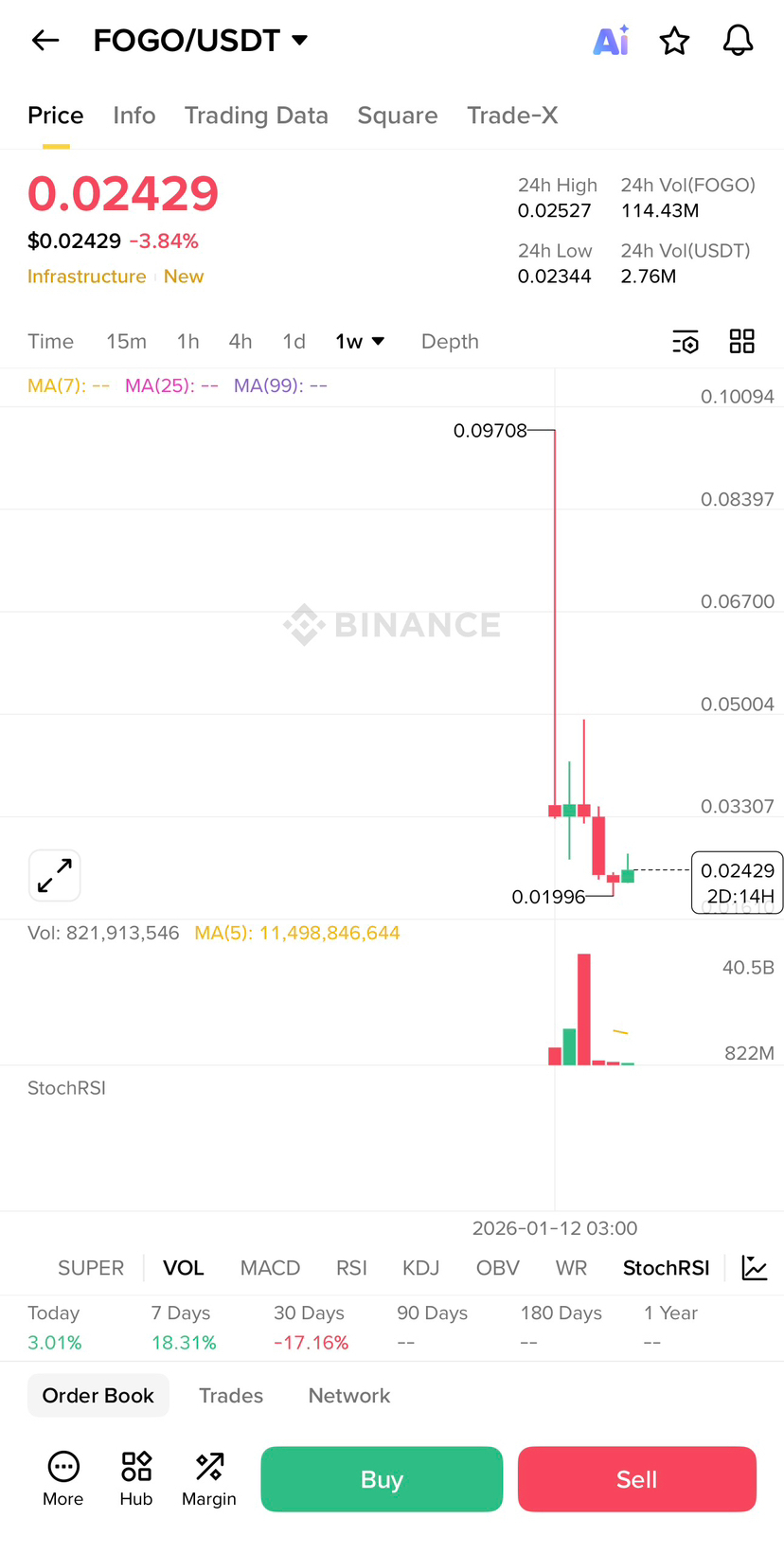Viewport: 784px width, 1554px height.
Task: Tap the red Sell button
Action: coord(637,1479)
